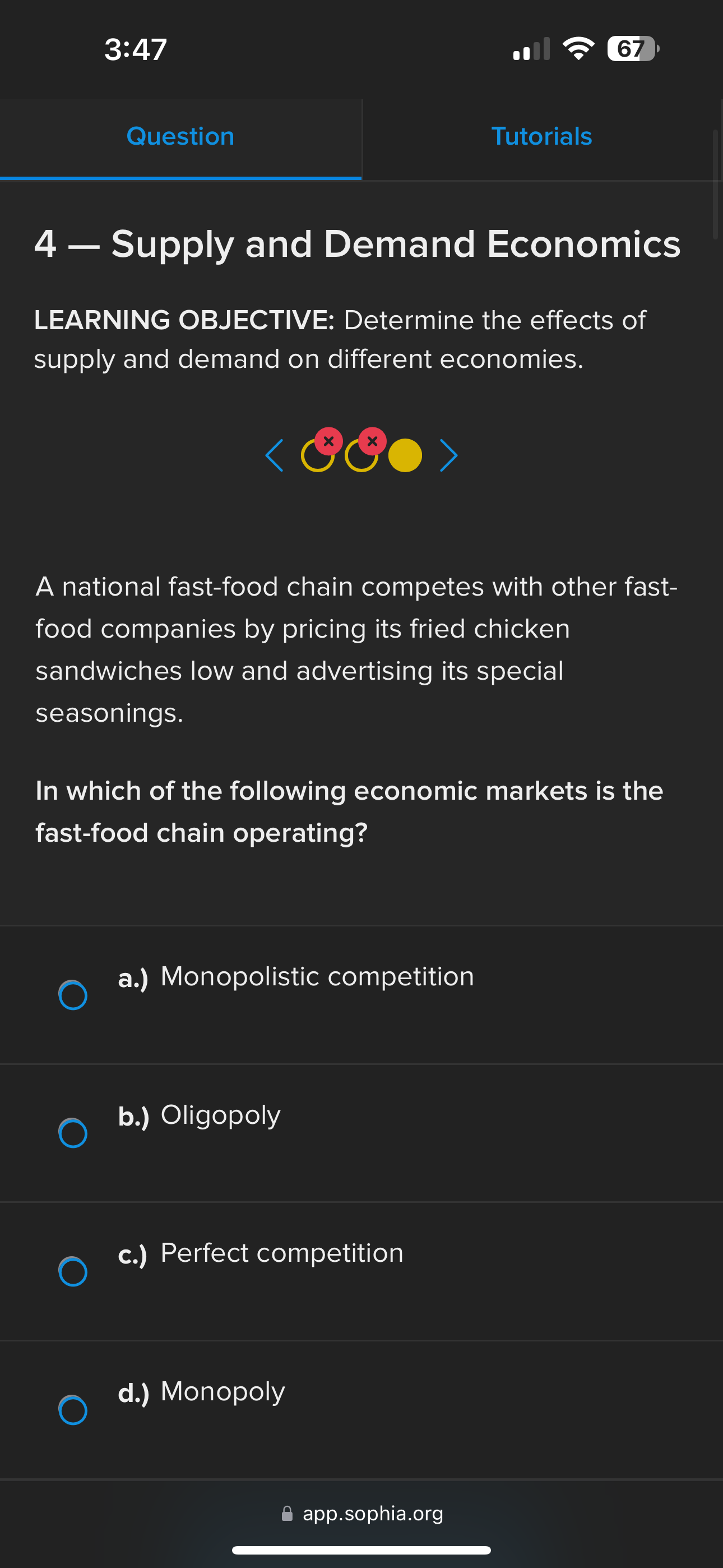Click the battery indicator showing 67

point(631,49)
